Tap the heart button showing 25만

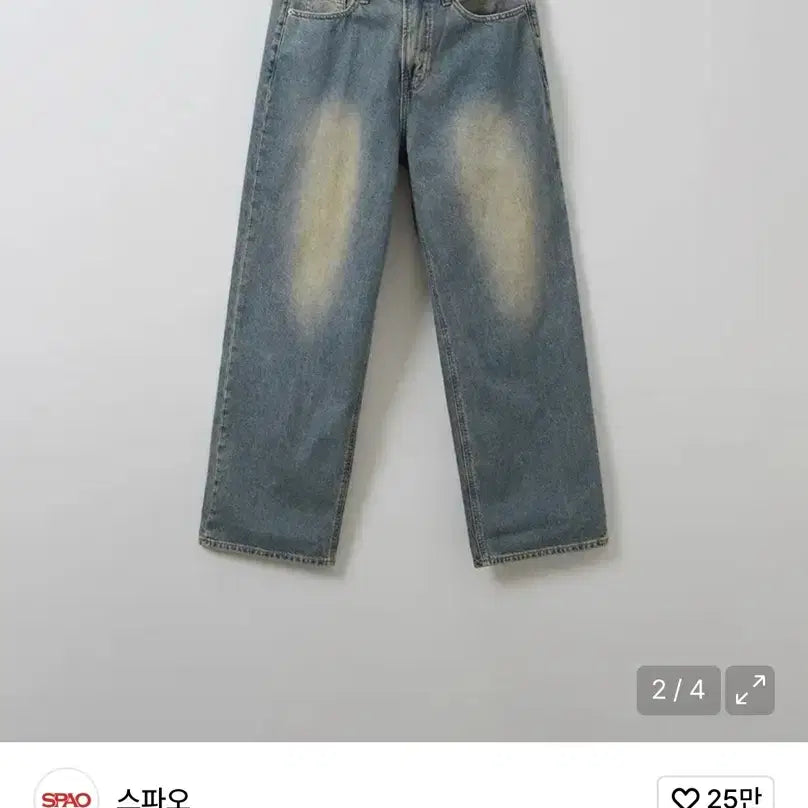716,795
